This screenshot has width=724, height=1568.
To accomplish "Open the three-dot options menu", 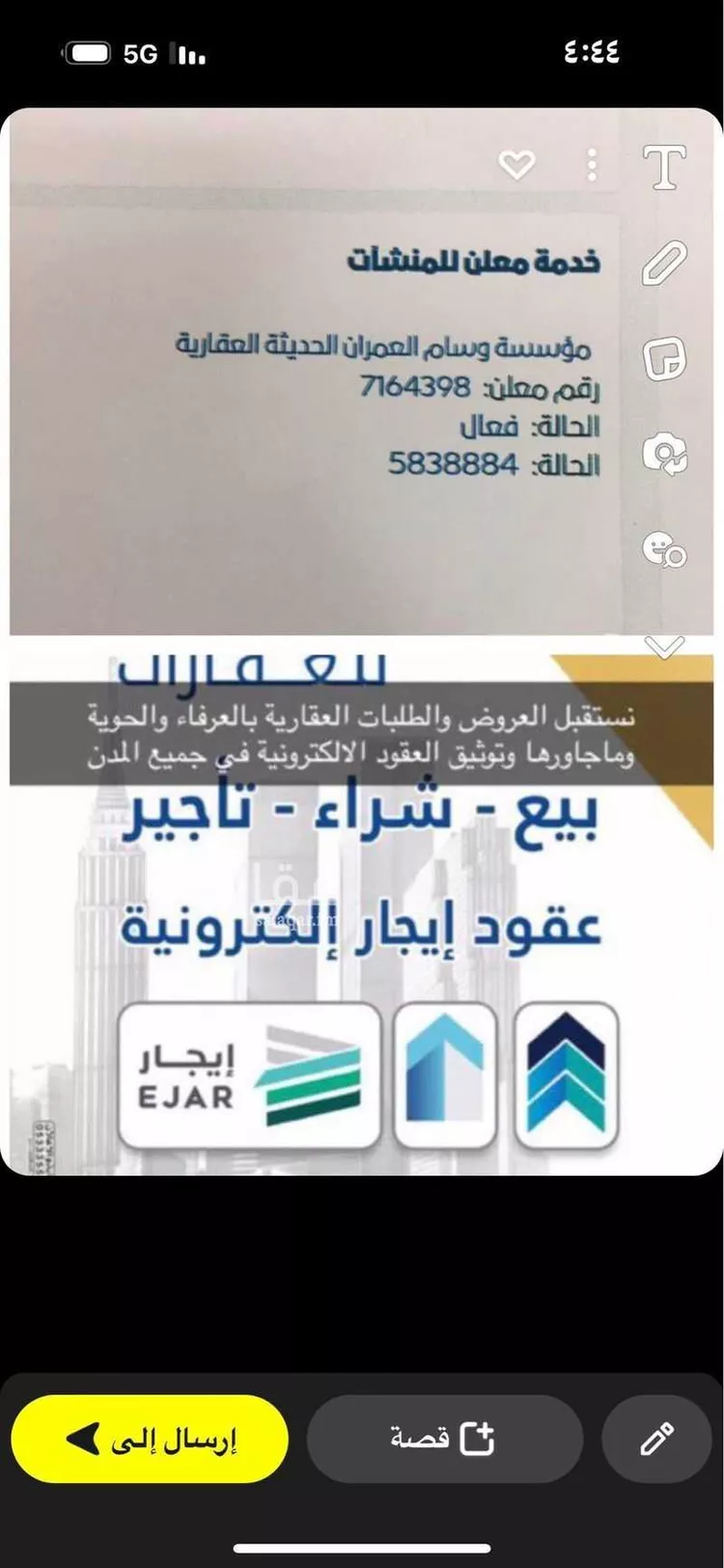I will (x=591, y=165).
